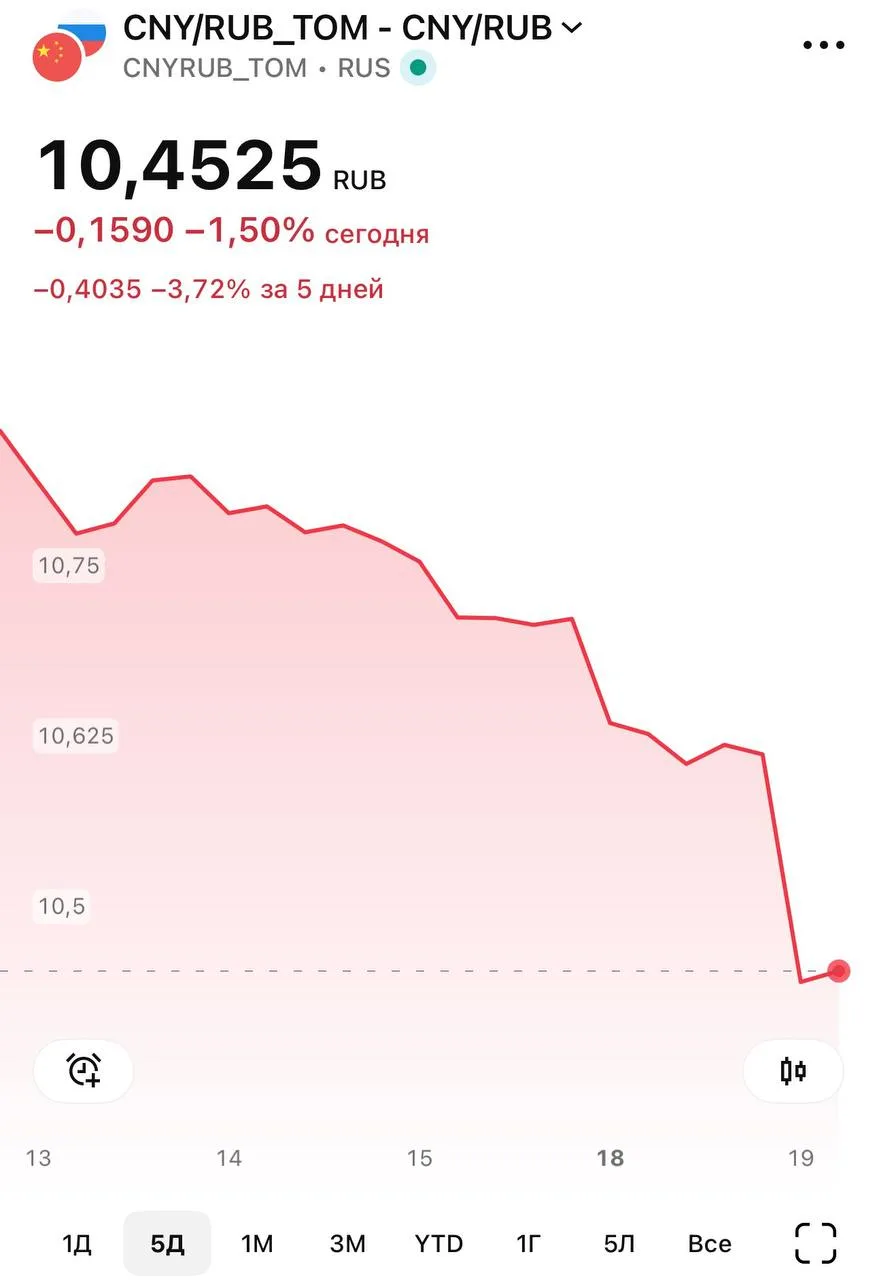The image size is (877, 1280).
Task: Select the 1Д timeframe
Action: pyautogui.click(x=77, y=1244)
